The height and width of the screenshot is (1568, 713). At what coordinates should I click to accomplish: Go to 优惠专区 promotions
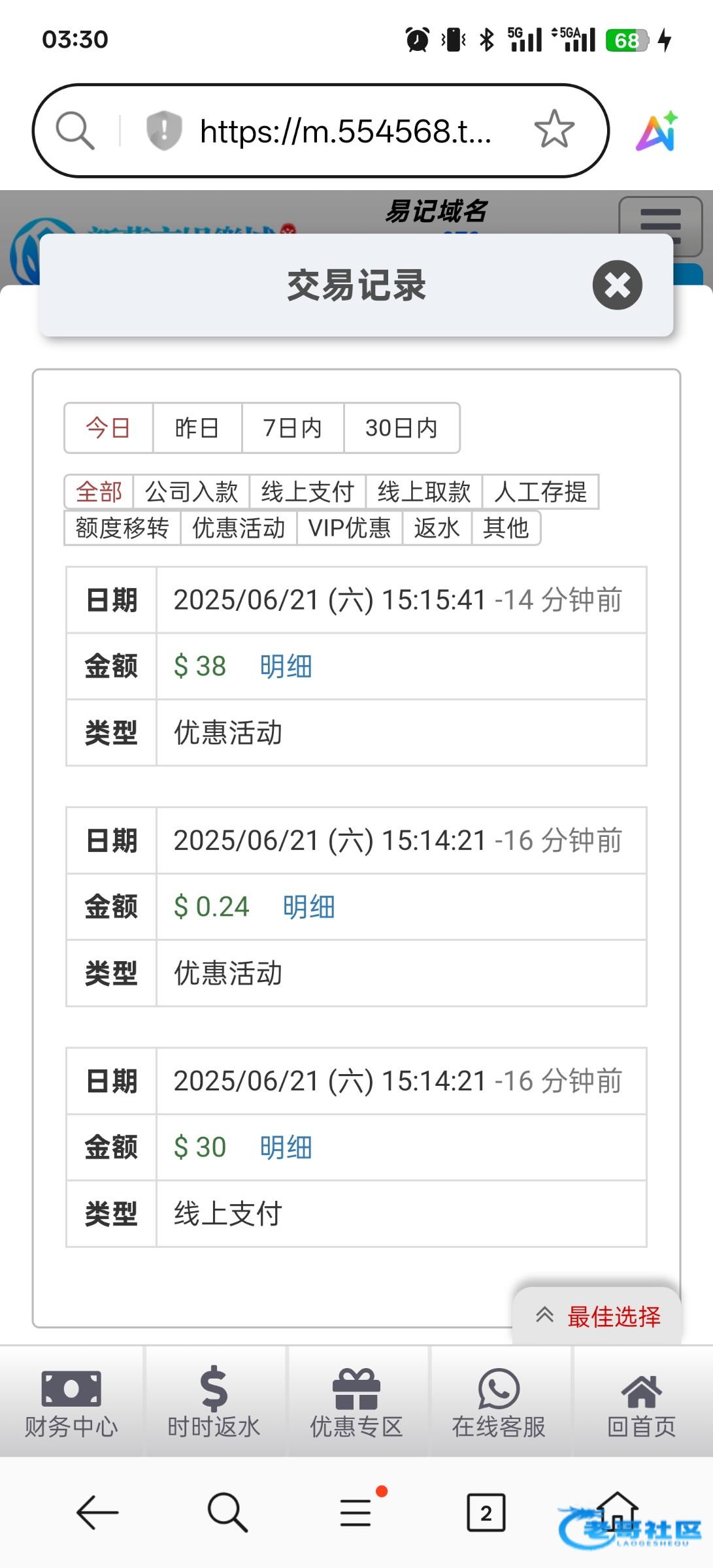coord(356,1401)
